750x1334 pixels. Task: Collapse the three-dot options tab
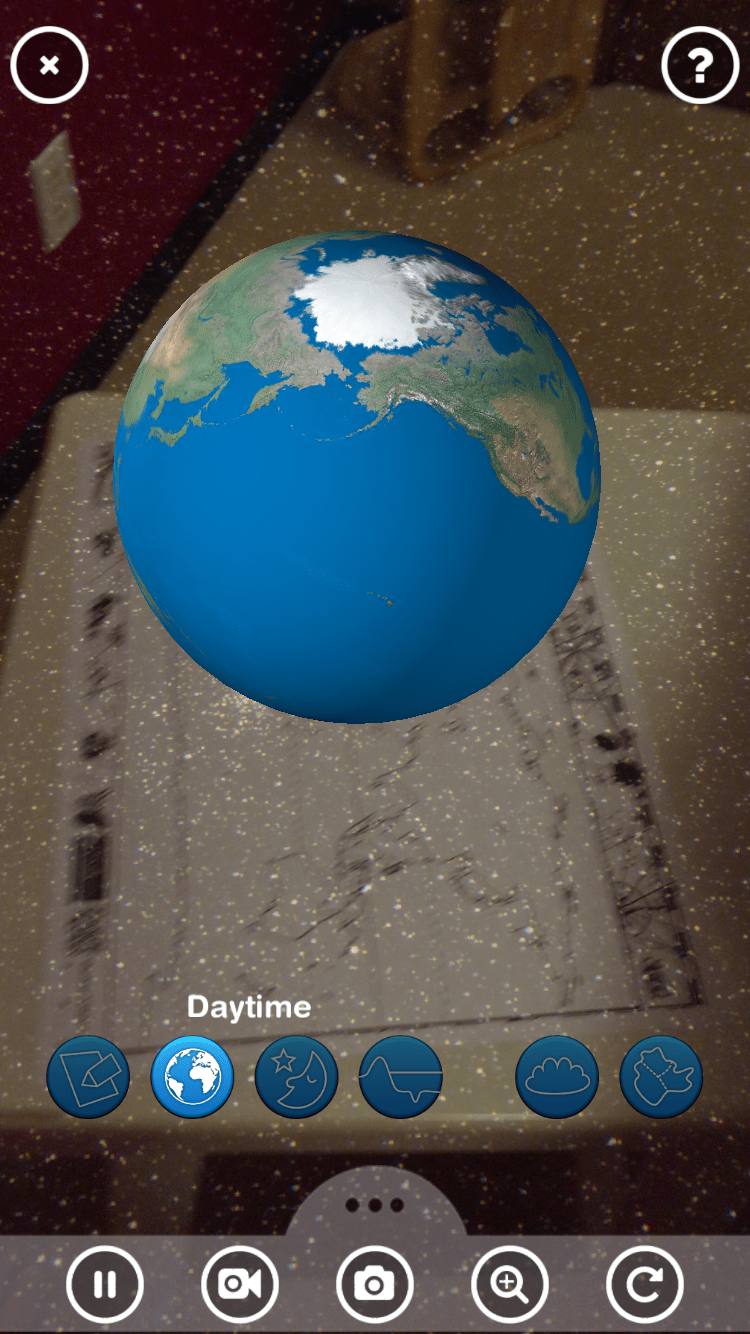[x=375, y=1205]
